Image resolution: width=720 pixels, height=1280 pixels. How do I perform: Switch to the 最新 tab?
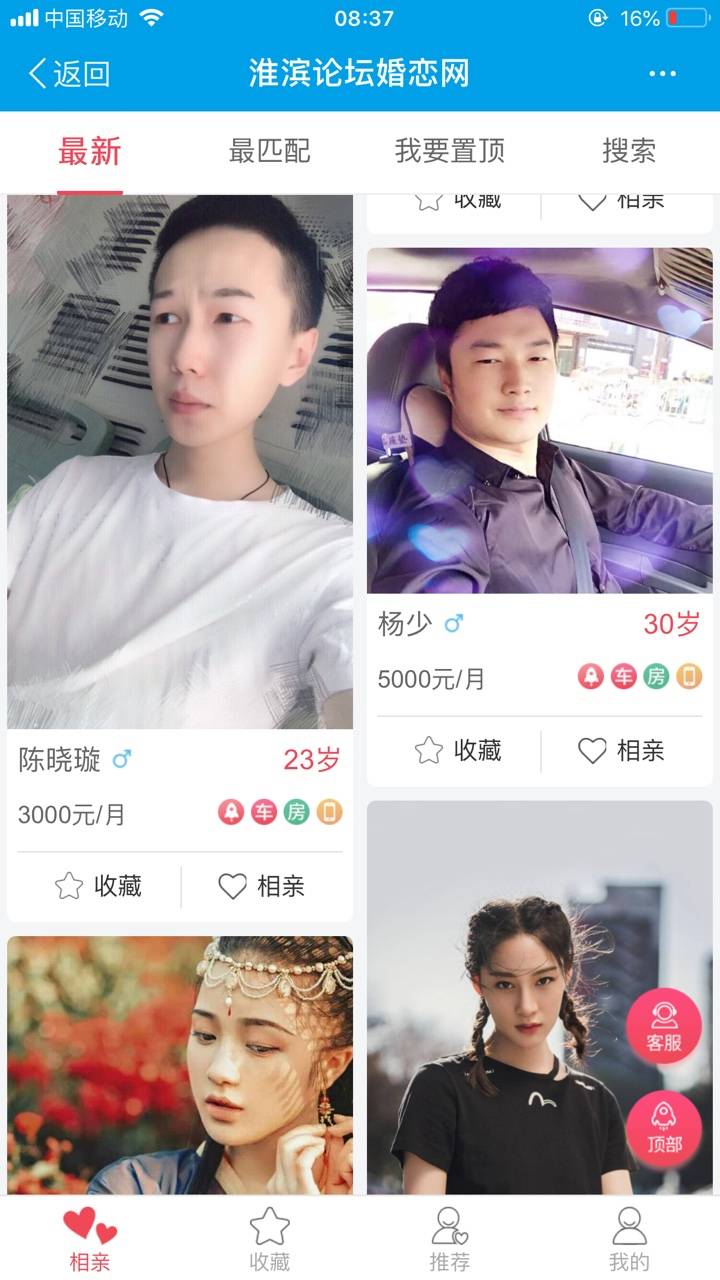point(89,151)
